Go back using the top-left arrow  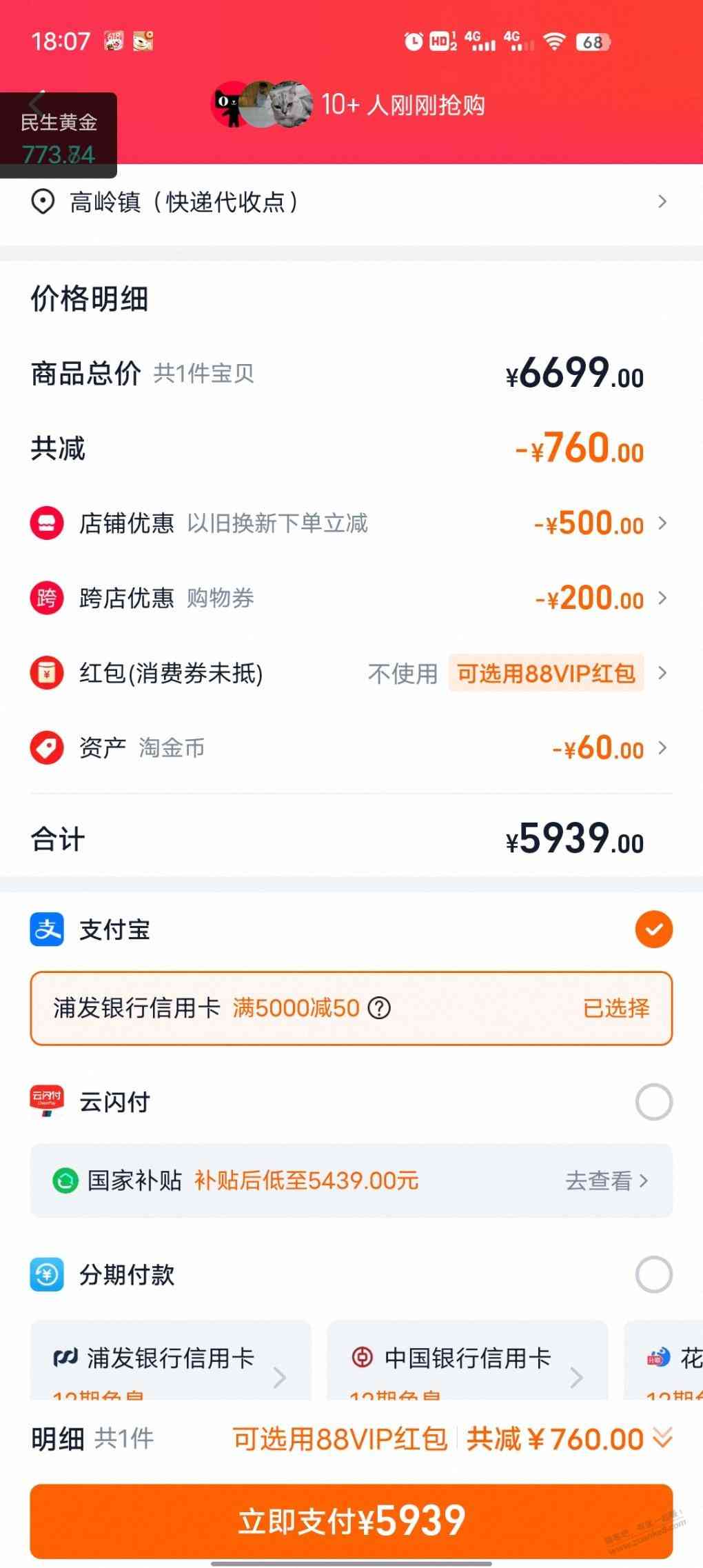[38, 101]
